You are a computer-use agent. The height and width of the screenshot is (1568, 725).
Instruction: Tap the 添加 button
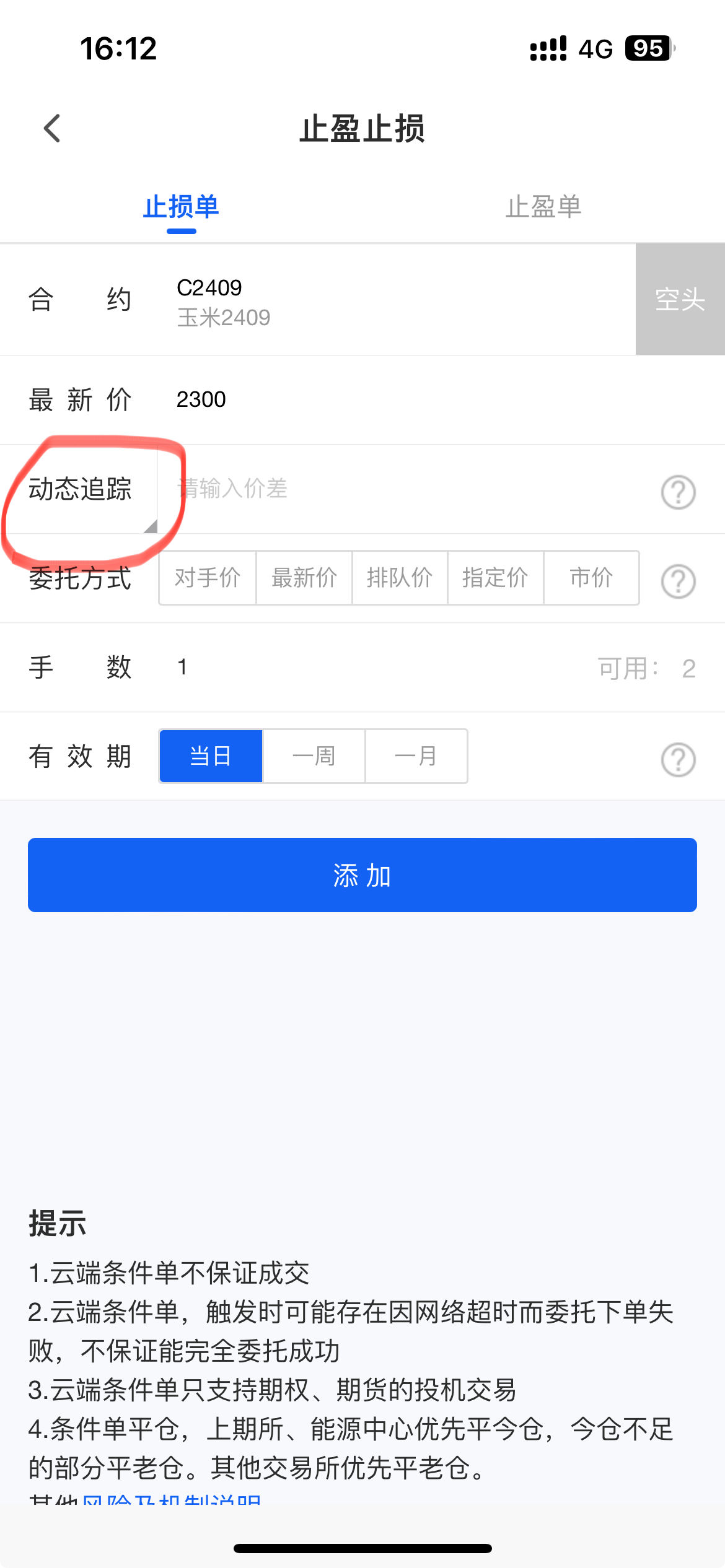pos(362,875)
